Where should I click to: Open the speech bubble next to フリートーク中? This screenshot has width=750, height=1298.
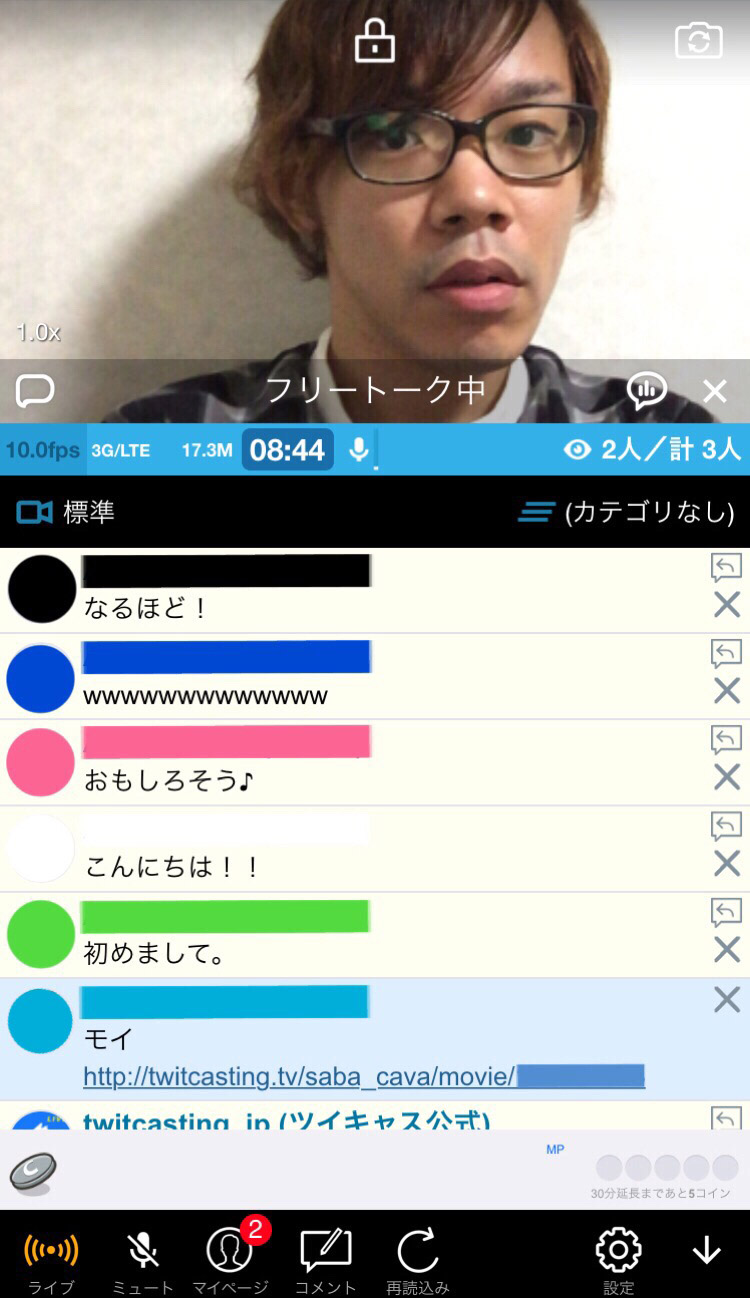click(x=35, y=391)
